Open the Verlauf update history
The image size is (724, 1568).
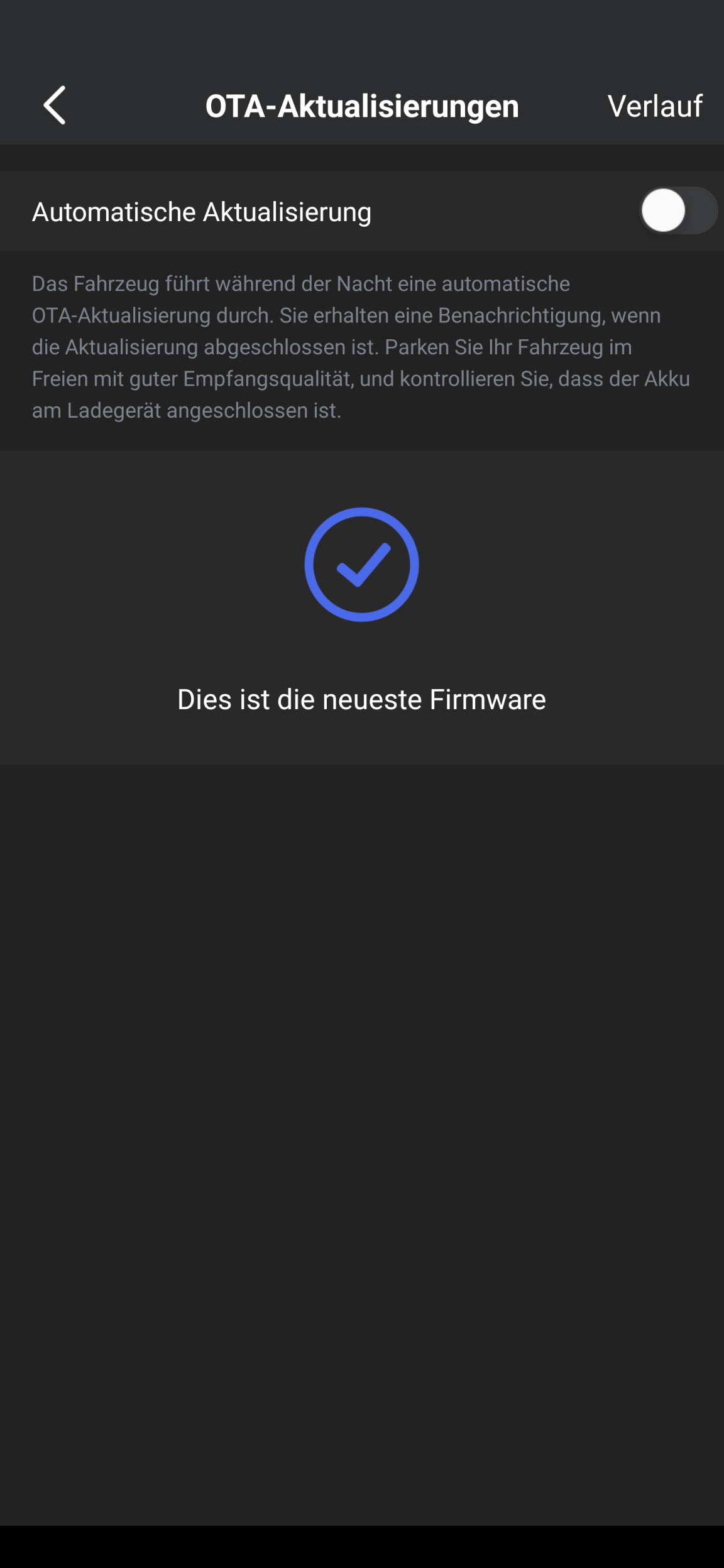(654, 106)
